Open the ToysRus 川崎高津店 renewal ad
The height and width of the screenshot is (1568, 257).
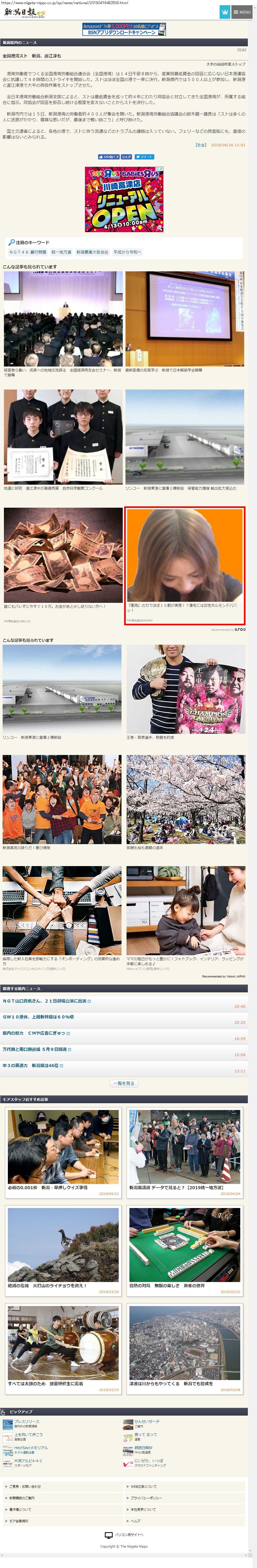coord(124,200)
